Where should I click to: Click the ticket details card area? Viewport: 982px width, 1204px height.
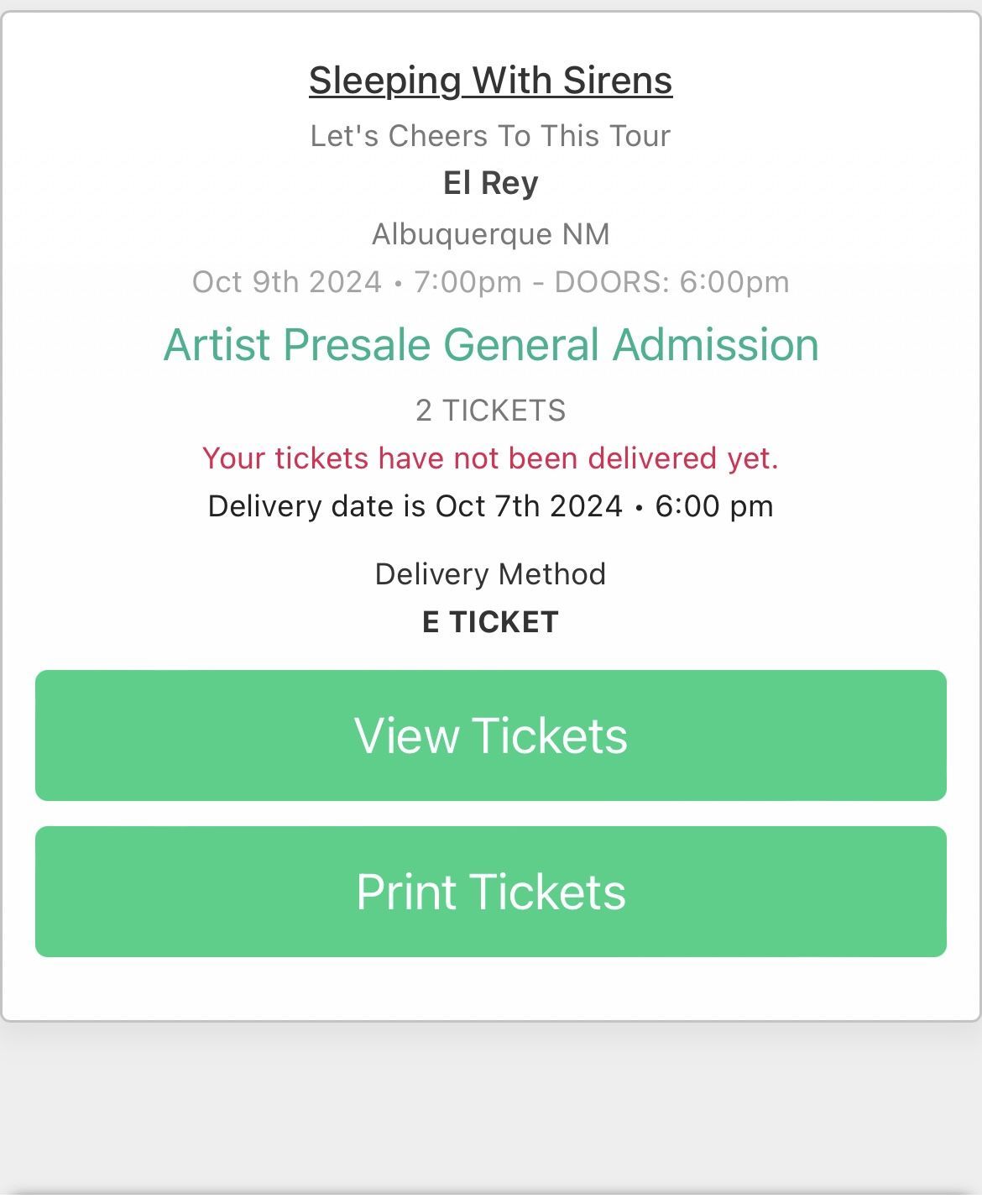(491, 521)
